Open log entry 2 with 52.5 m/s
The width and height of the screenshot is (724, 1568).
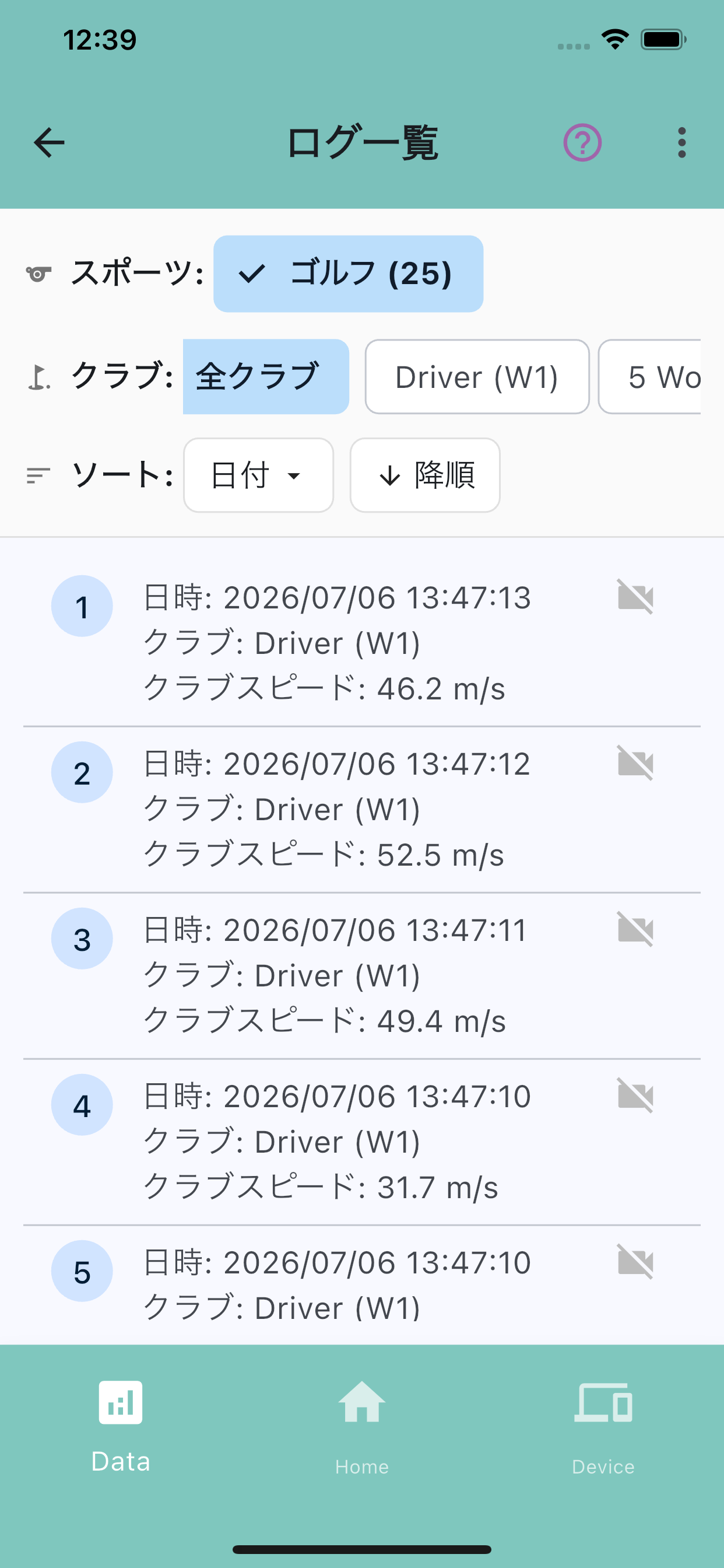[x=362, y=810]
